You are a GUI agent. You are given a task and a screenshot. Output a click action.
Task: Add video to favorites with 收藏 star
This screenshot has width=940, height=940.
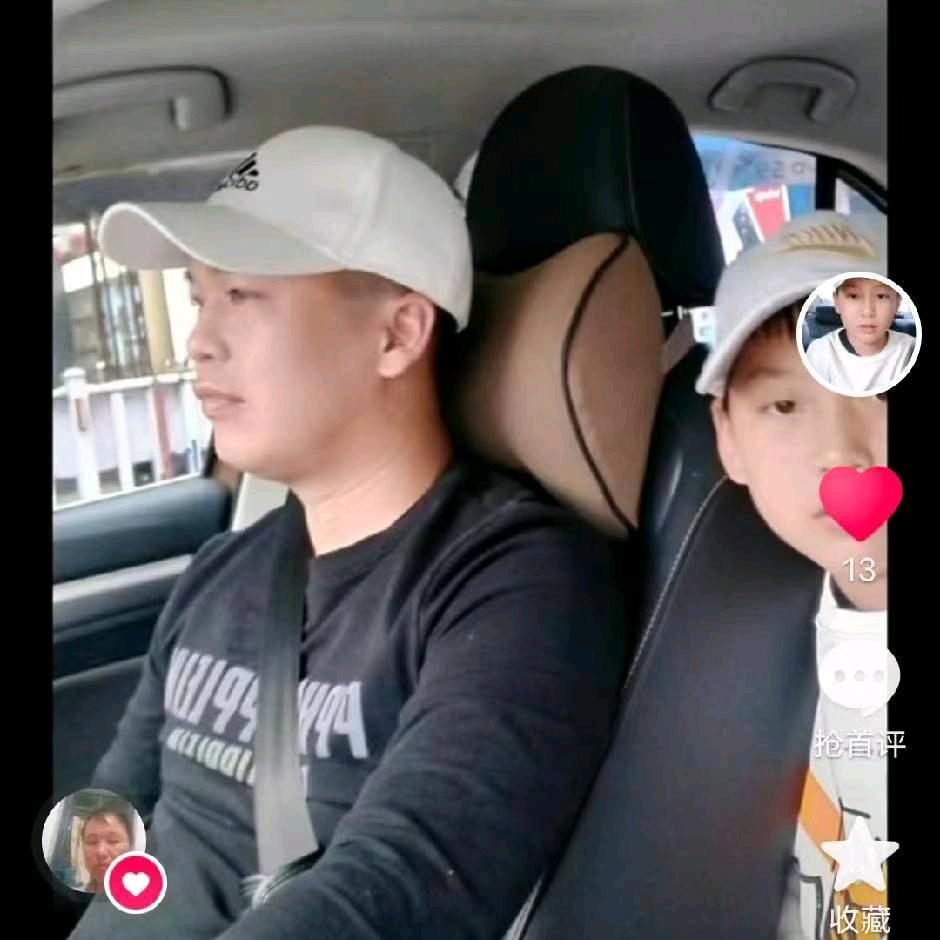(859, 855)
